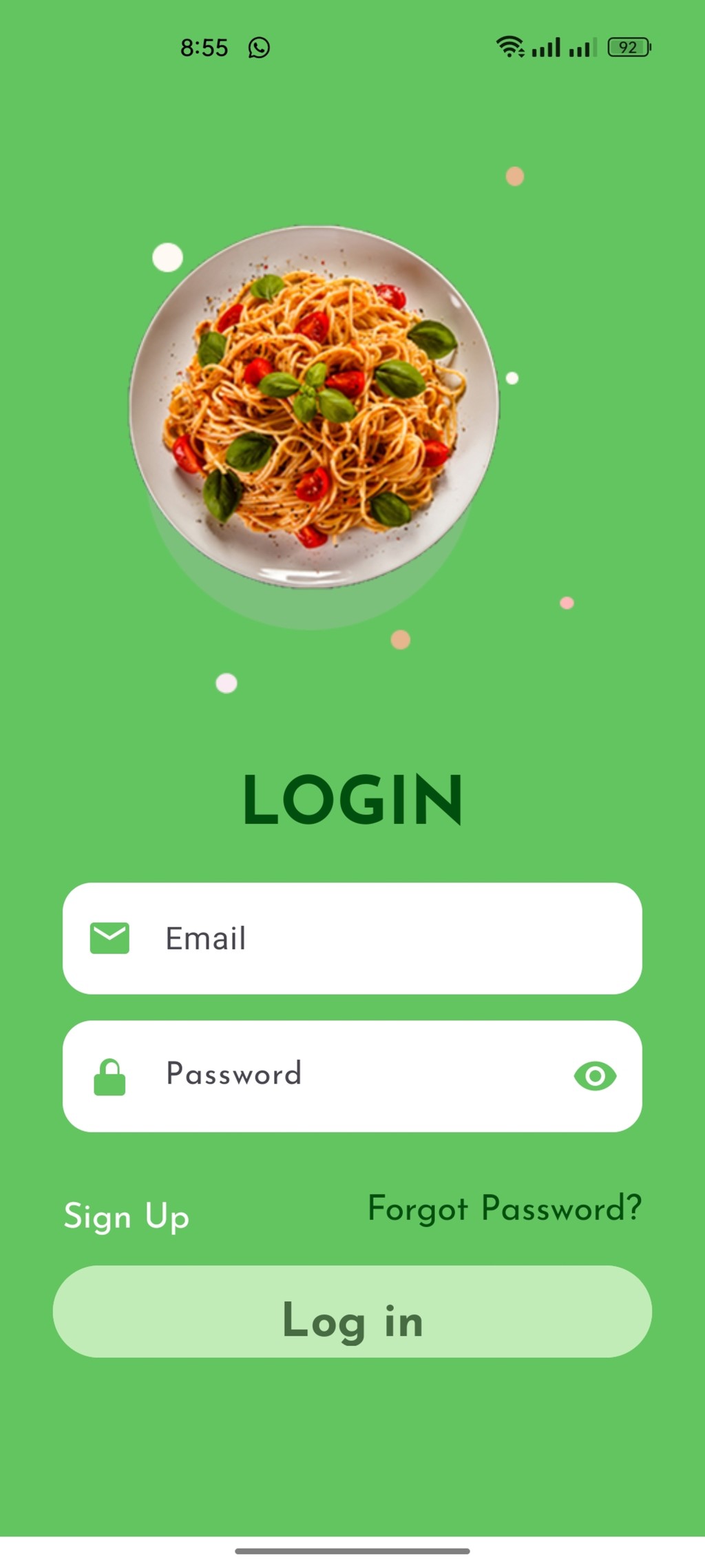The height and width of the screenshot is (1568, 705).
Task: Focus the Password field
Action: [x=352, y=1075]
